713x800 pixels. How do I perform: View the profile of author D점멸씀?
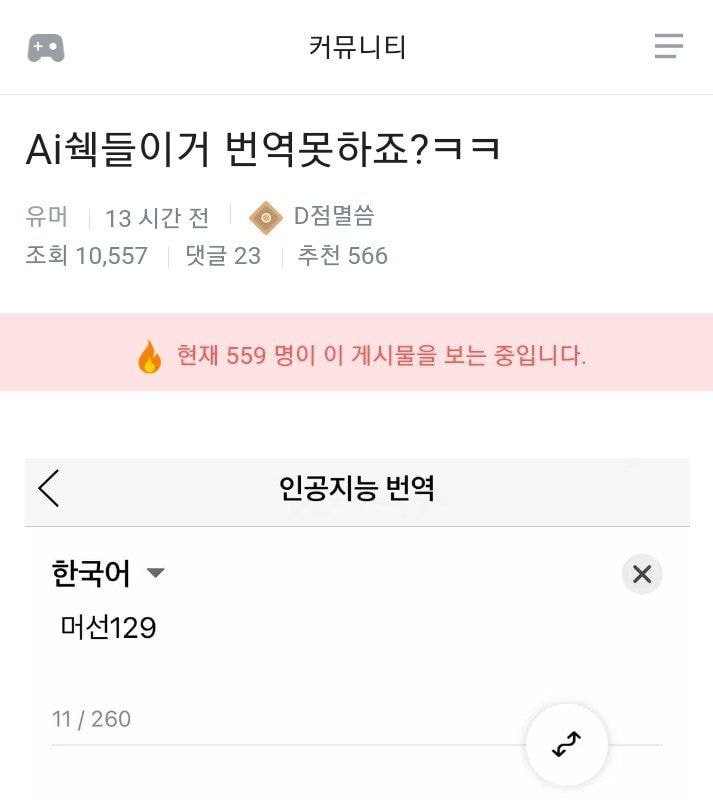pyautogui.click(x=333, y=216)
